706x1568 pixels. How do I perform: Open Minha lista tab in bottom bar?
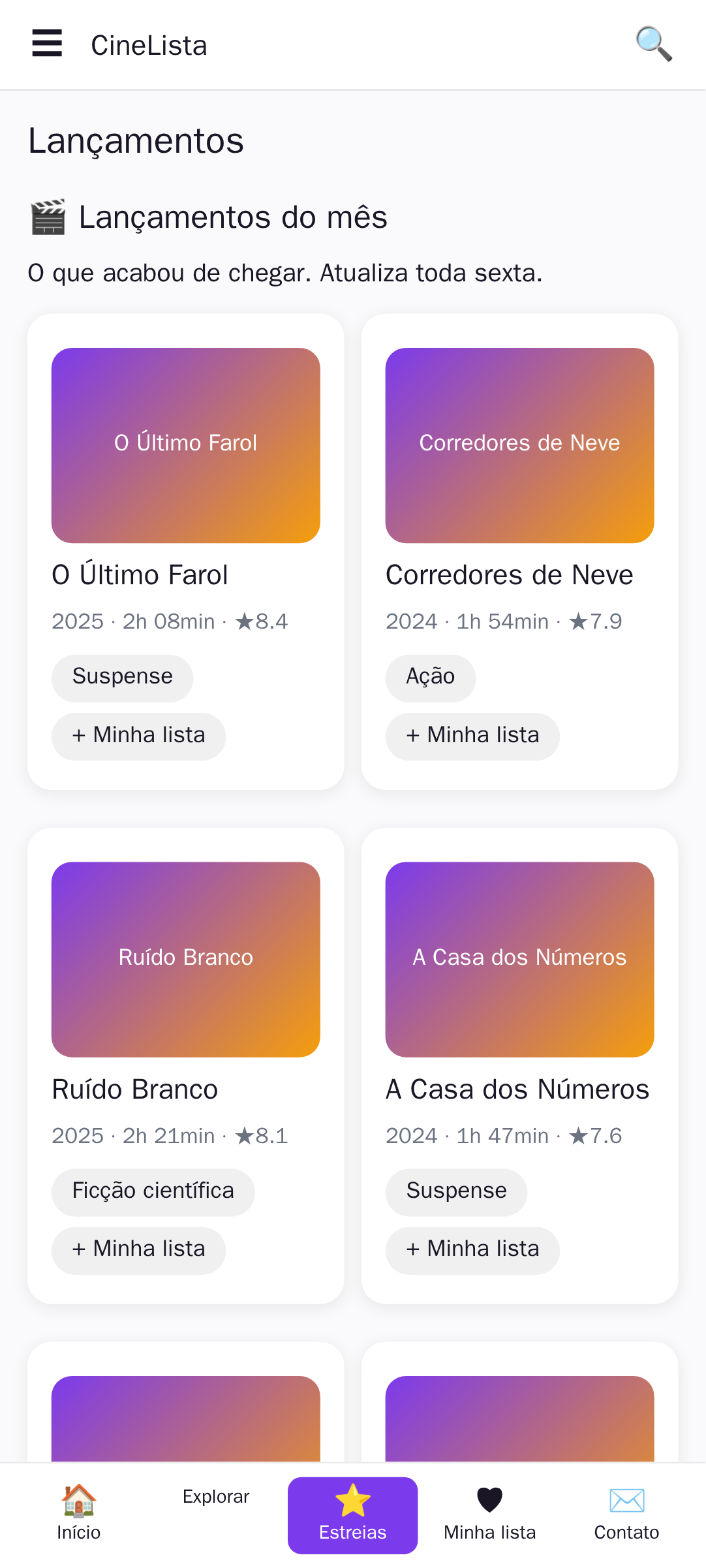click(x=490, y=1515)
